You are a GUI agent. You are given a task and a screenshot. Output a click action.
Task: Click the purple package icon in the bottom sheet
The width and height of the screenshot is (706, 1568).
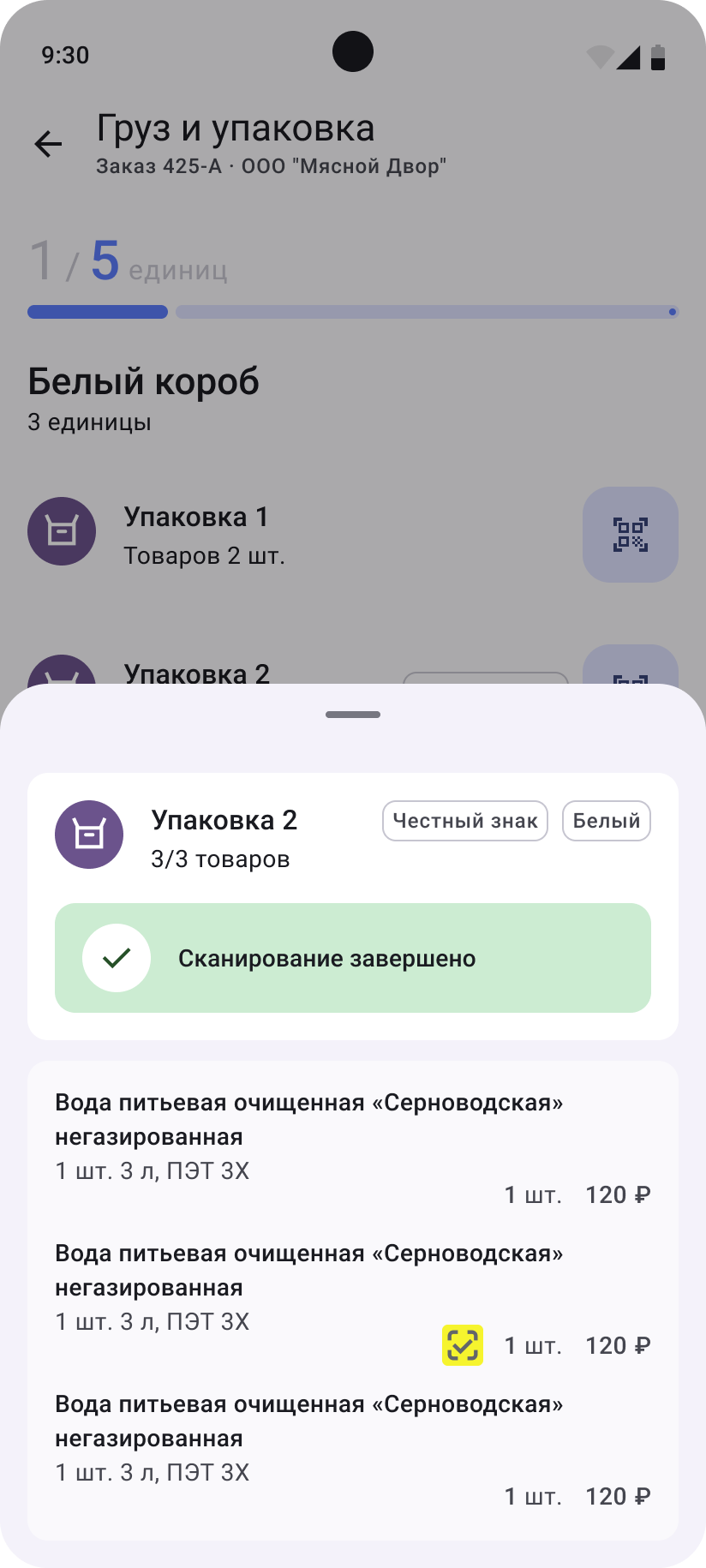[89, 834]
